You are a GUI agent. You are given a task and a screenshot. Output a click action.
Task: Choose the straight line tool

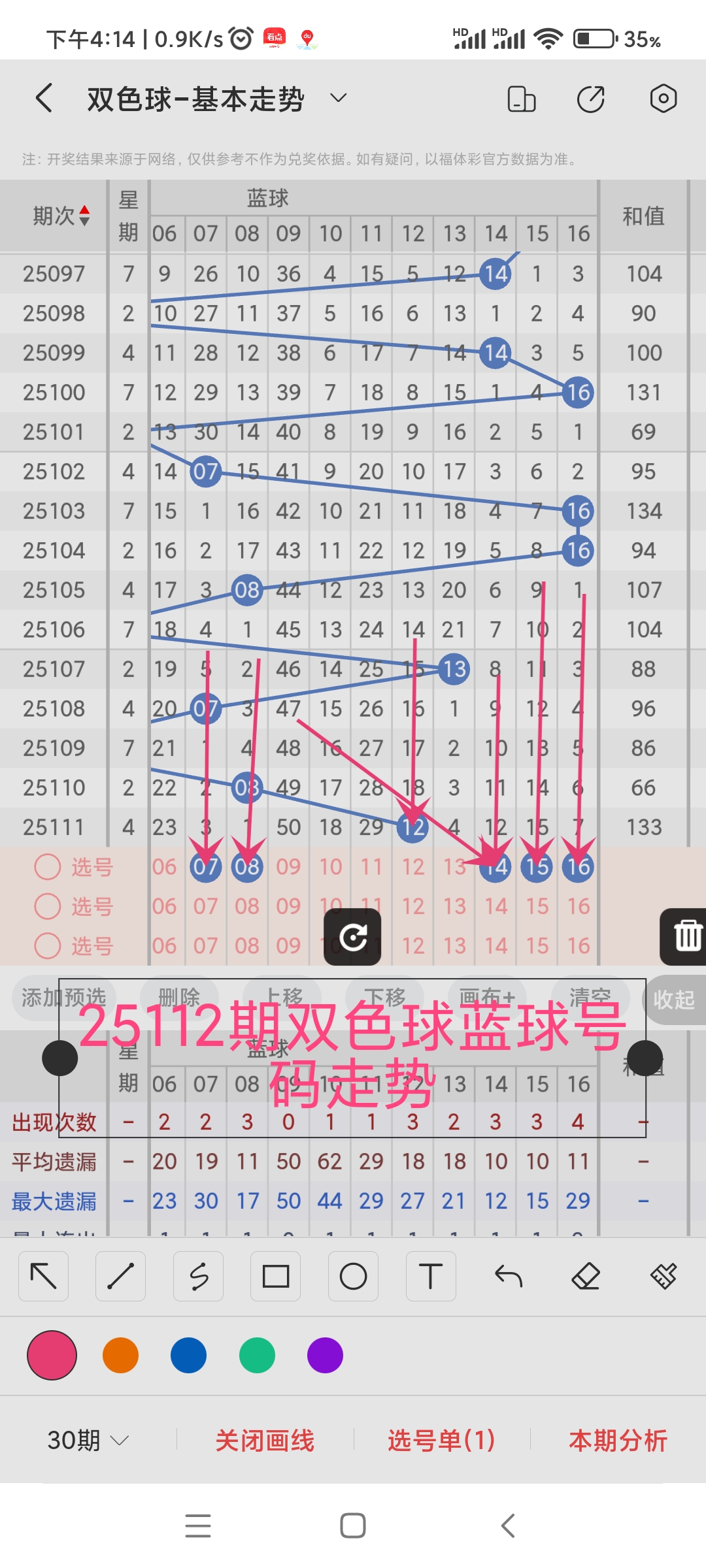coord(120,1276)
